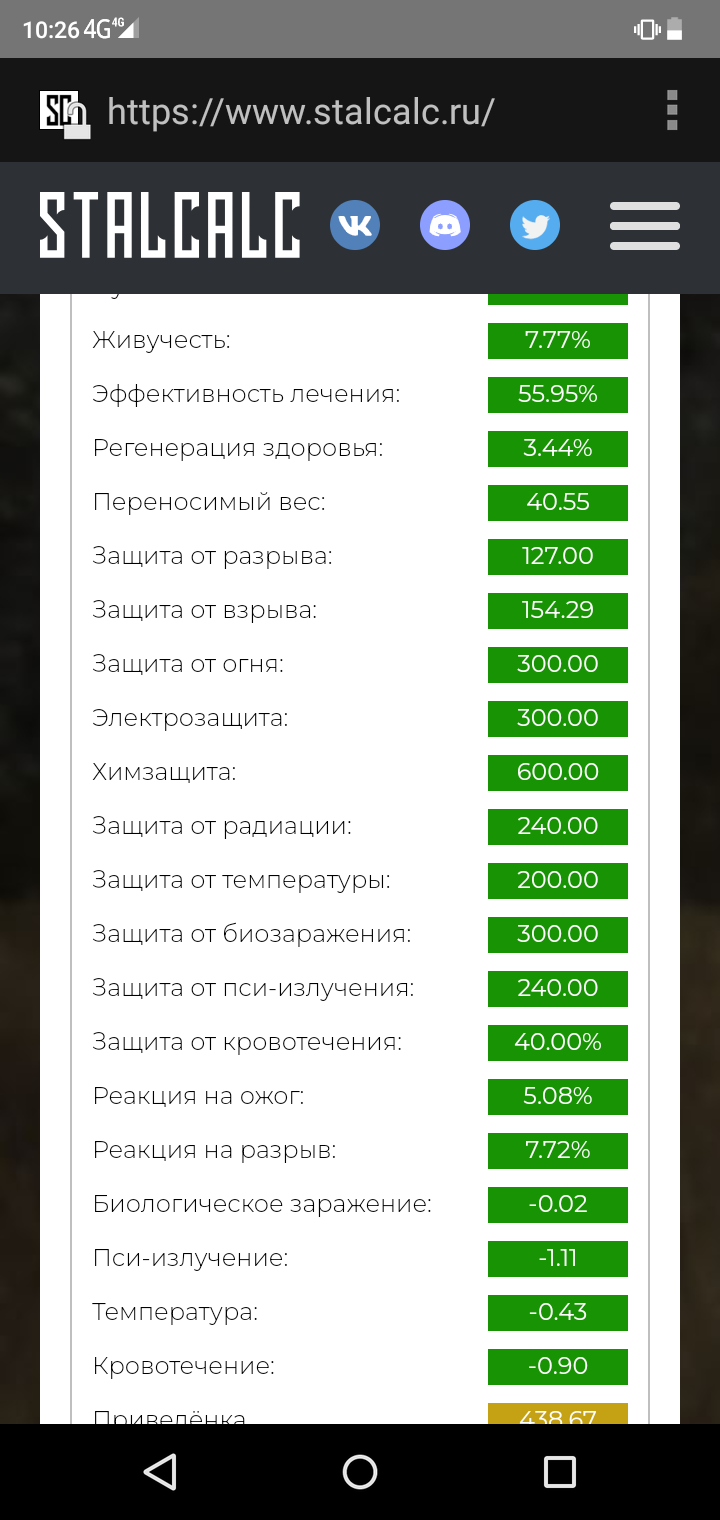The image size is (720, 1520).
Task: Open the hamburger site menu
Action: coord(645,226)
